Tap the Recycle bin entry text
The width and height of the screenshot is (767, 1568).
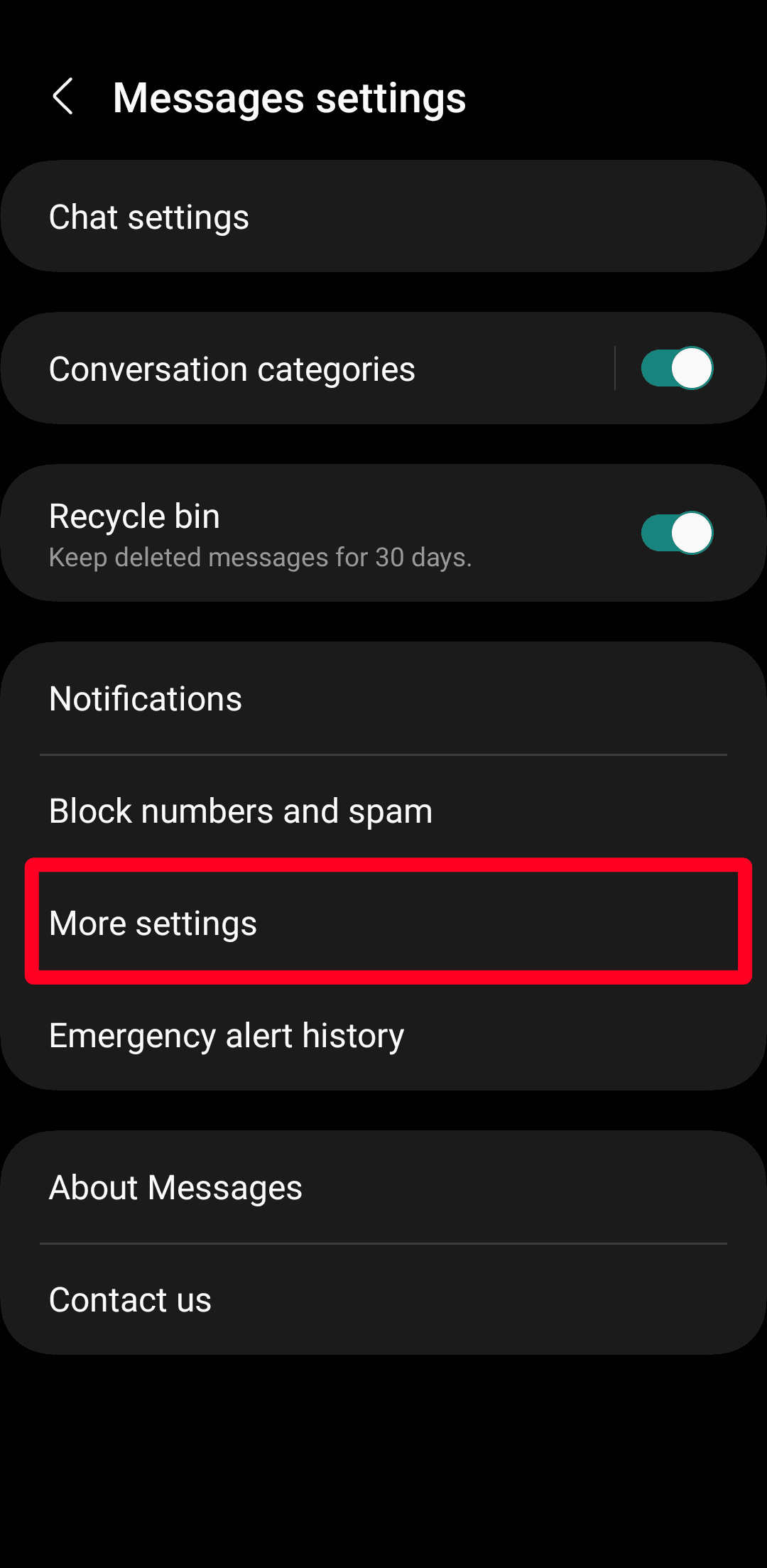(x=134, y=516)
